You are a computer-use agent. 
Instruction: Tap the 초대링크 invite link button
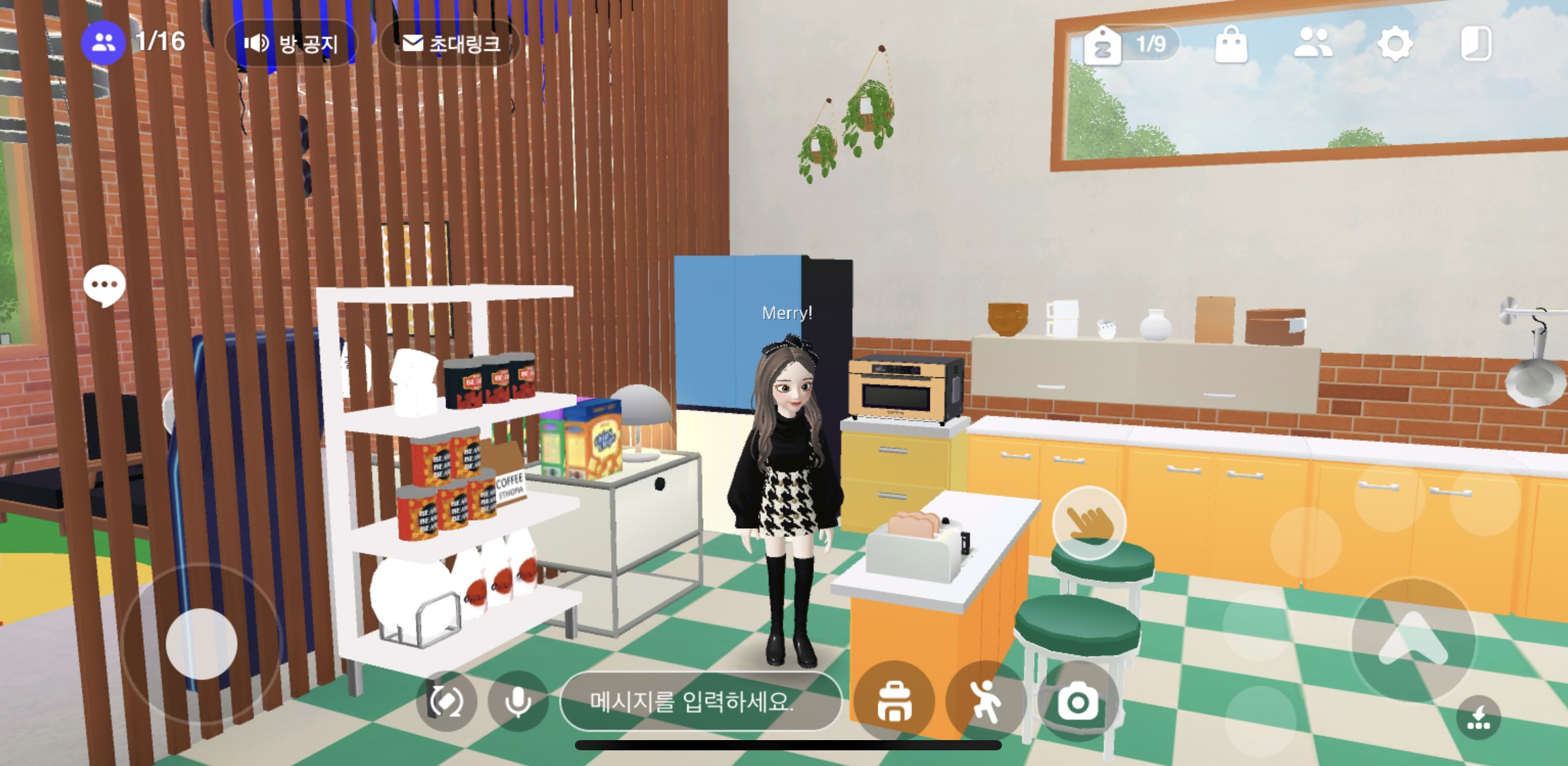(x=451, y=44)
